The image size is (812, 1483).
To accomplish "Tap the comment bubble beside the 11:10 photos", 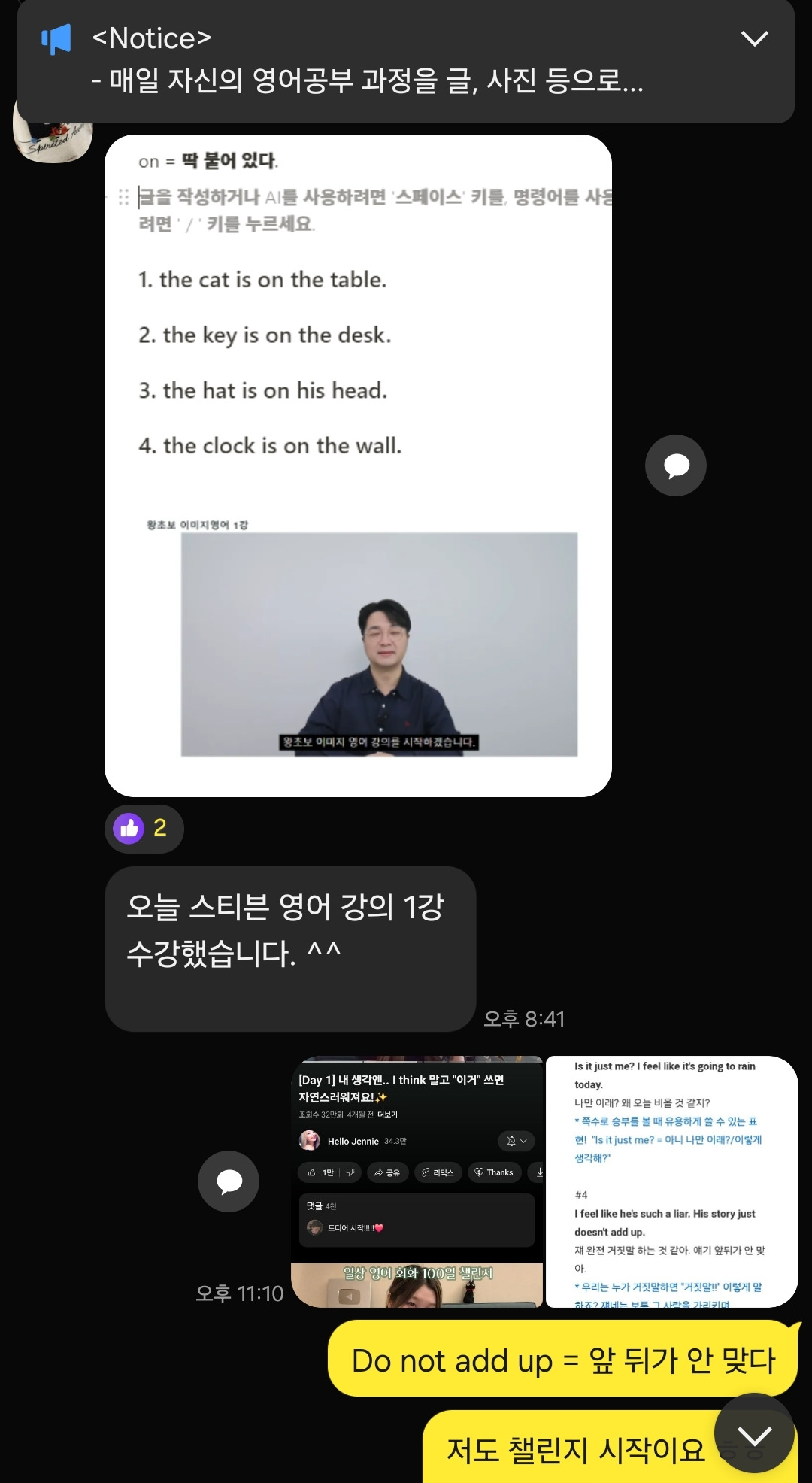I will coord(229,1181).
